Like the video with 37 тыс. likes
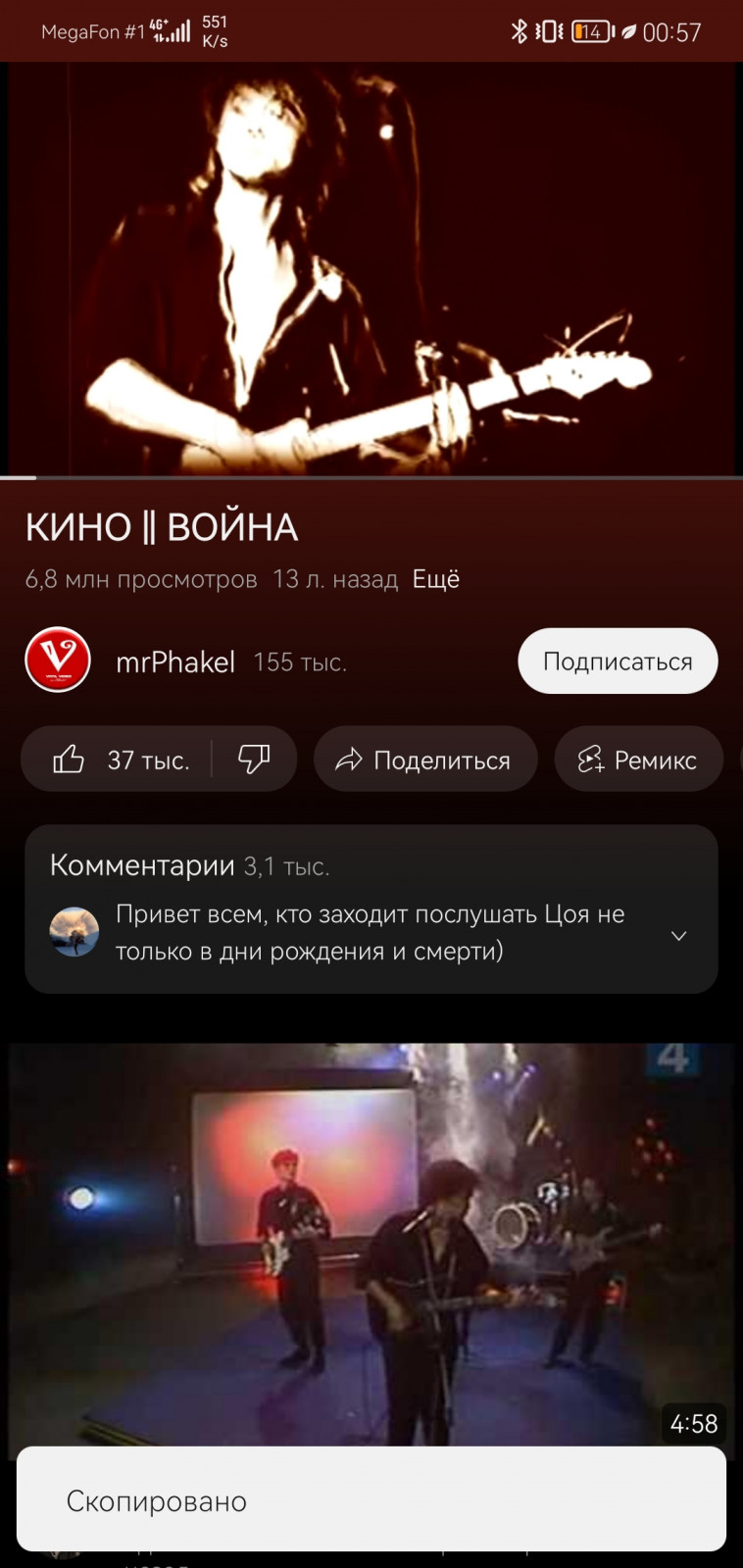Screen dimensions: 743x1568 click(x=120, y=759)
